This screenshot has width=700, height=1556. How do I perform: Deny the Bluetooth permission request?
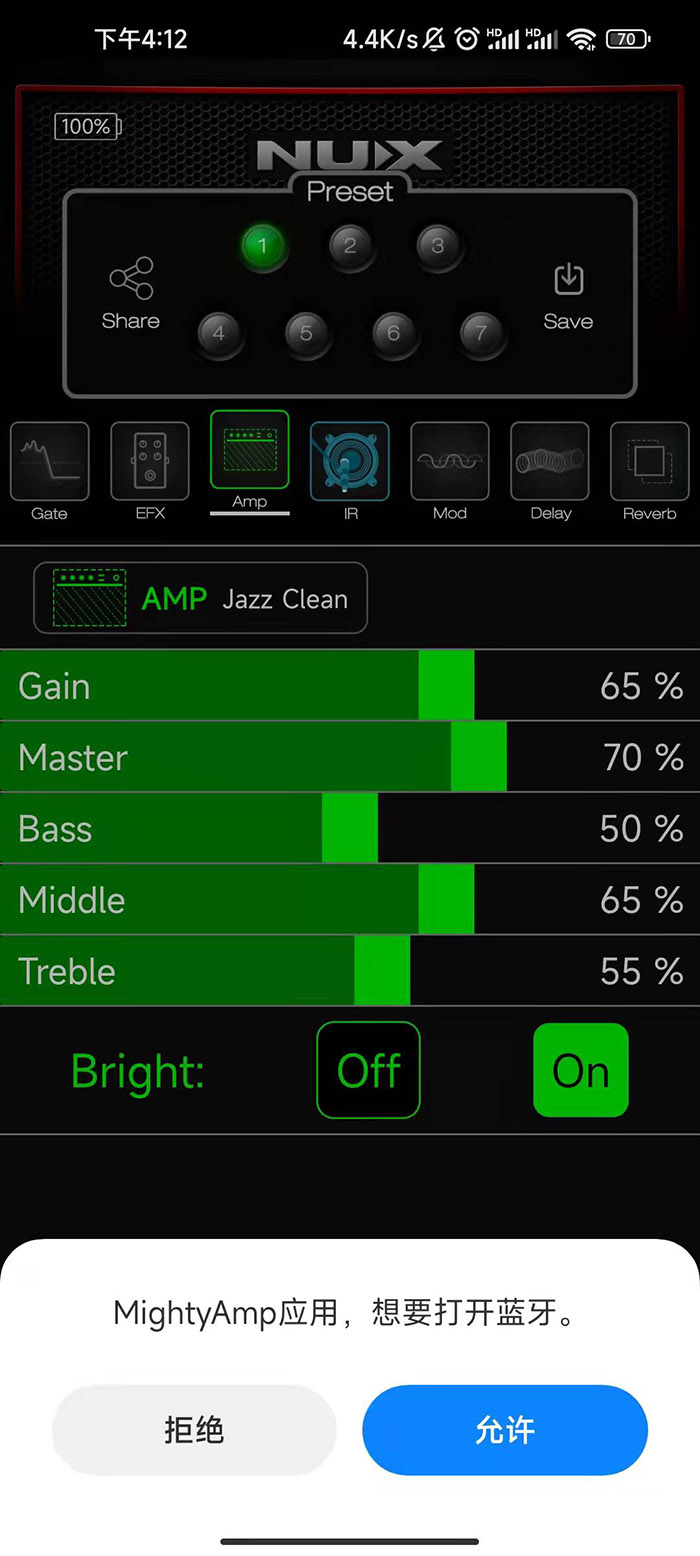[194, 1430]
